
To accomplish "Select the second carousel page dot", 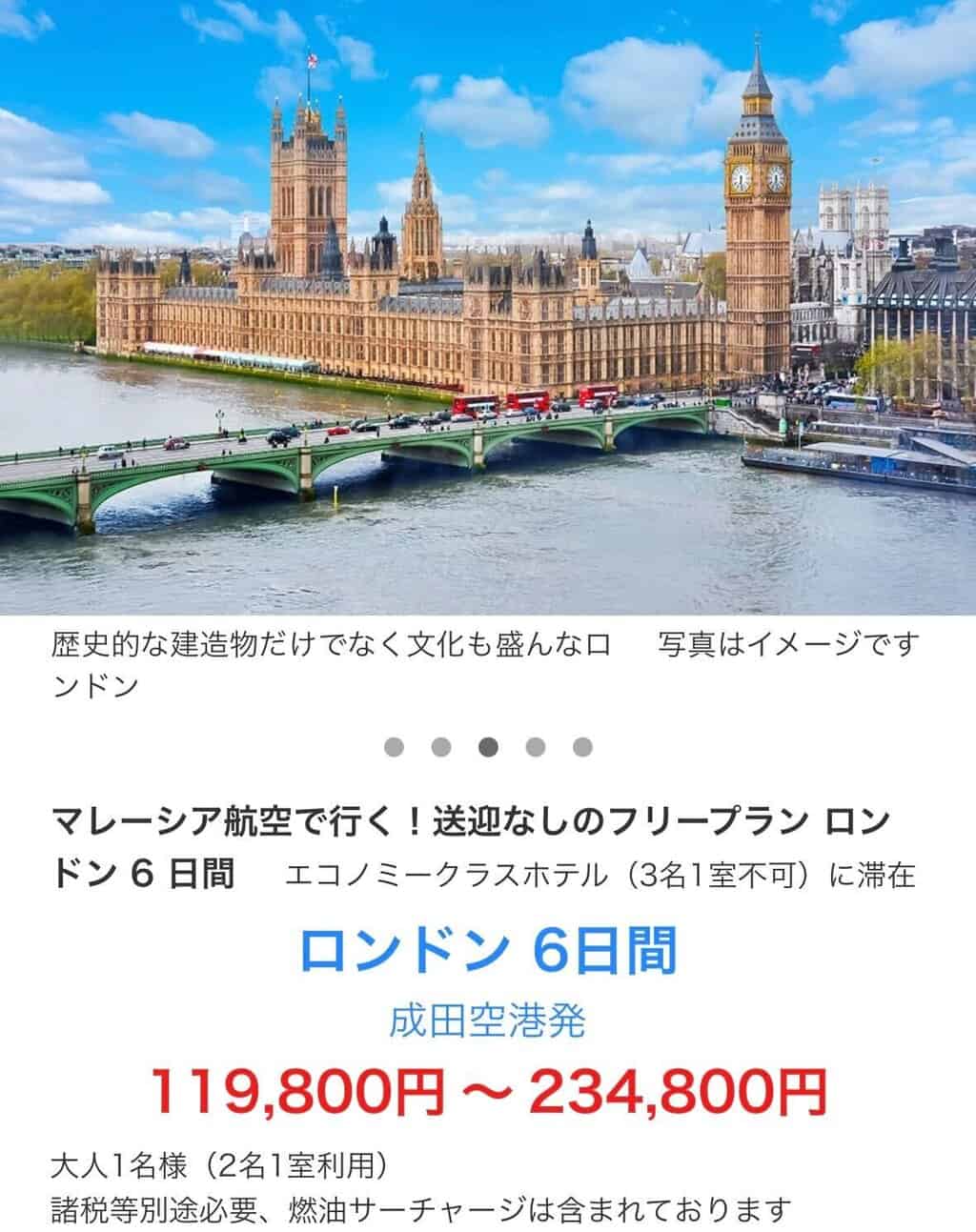I will (441, 747).
